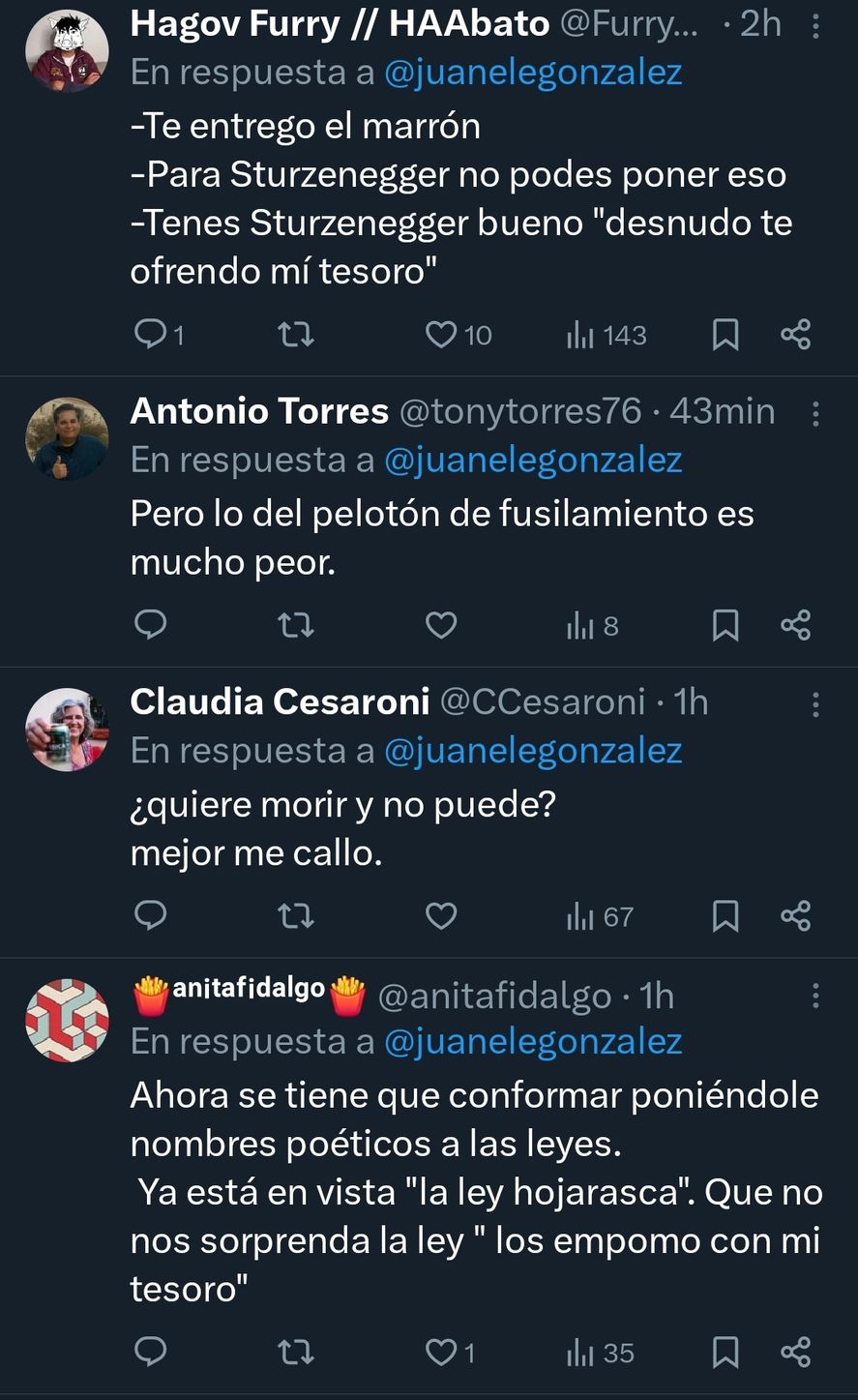Bookmark anitafidalgo's reply
The height and width of the screenshot is (1400, 858).
tap(725, 1352)
